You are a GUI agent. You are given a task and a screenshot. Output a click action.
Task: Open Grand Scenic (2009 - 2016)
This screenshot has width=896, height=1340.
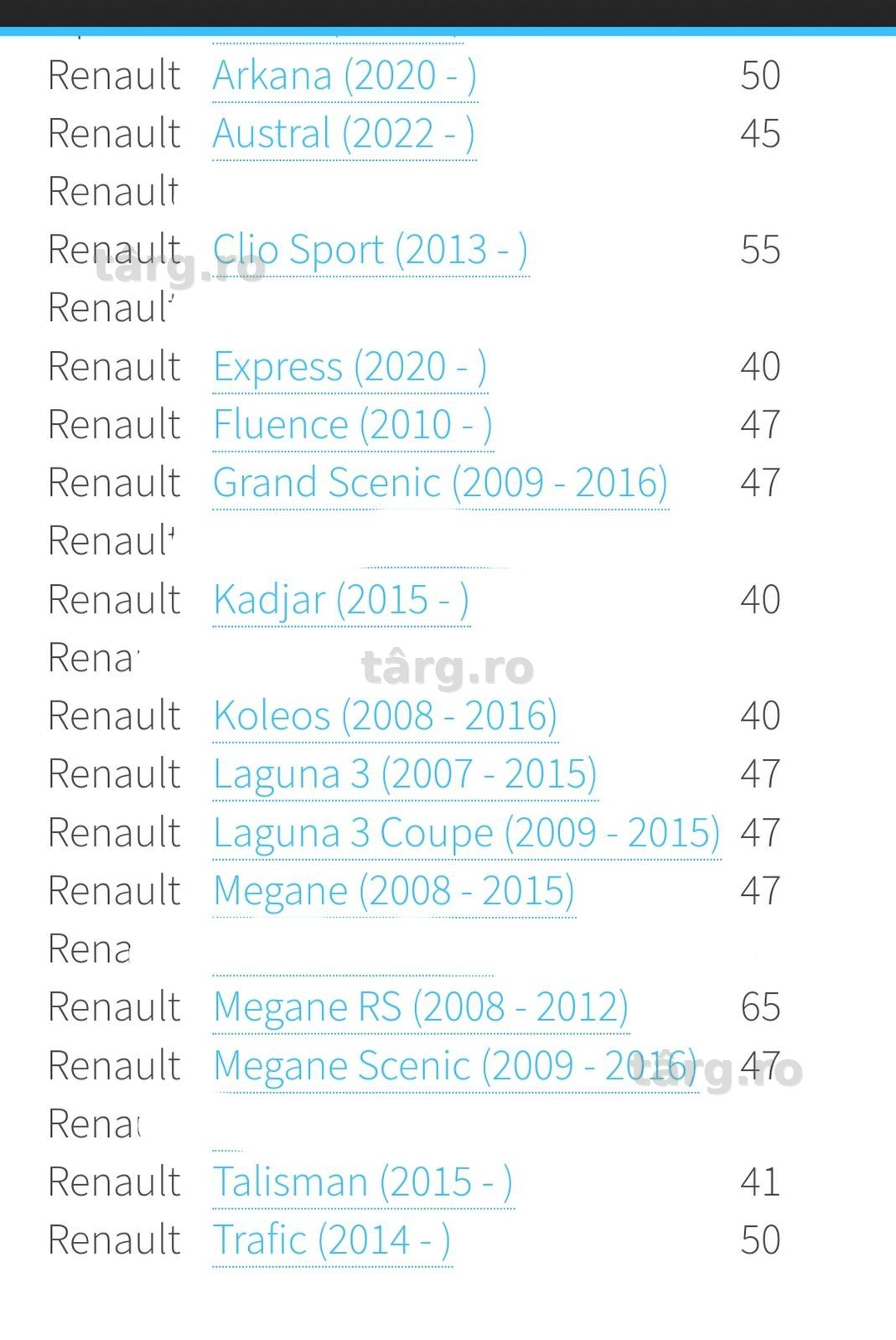click(440, 484)
